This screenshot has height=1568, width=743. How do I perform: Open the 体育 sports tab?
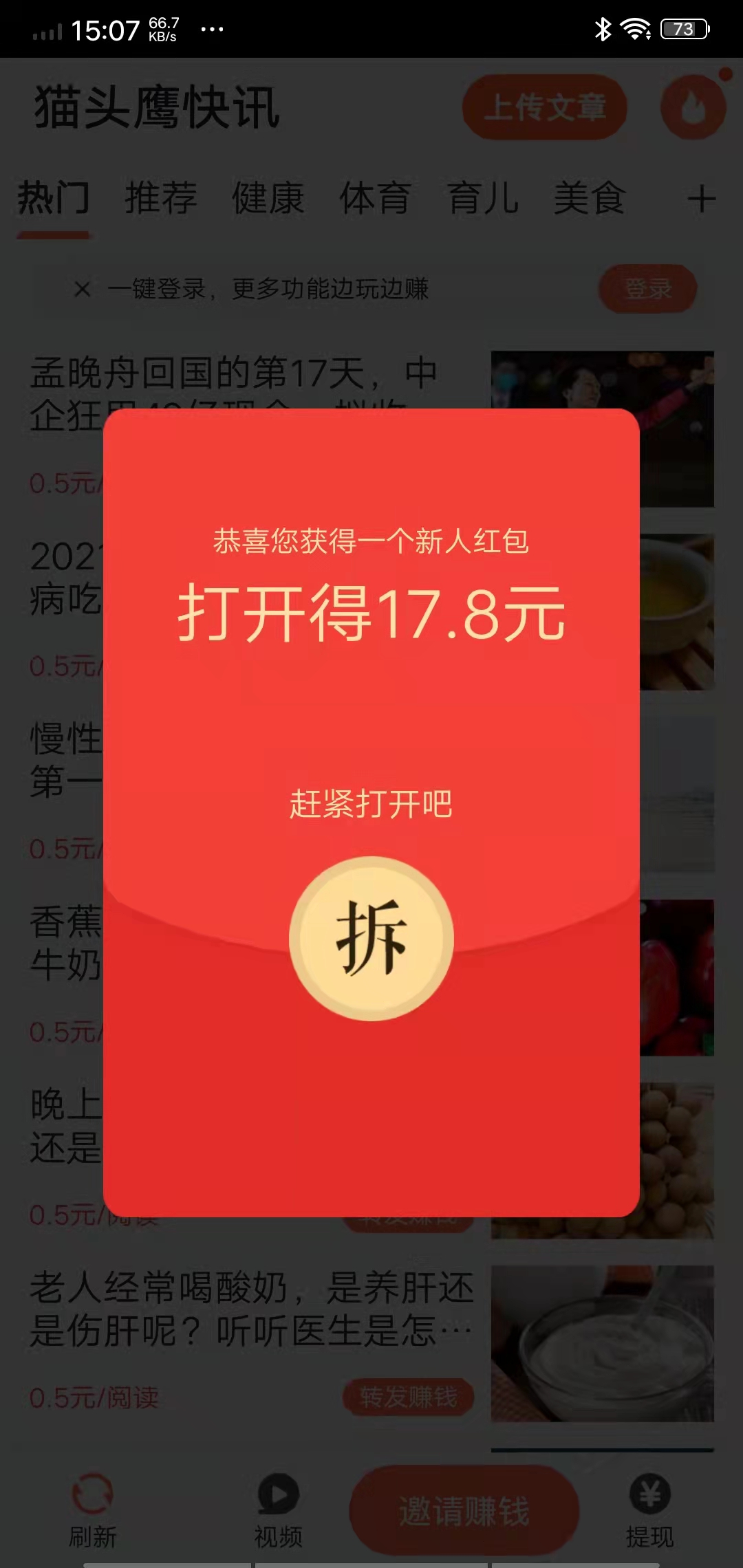click(376, 199)
